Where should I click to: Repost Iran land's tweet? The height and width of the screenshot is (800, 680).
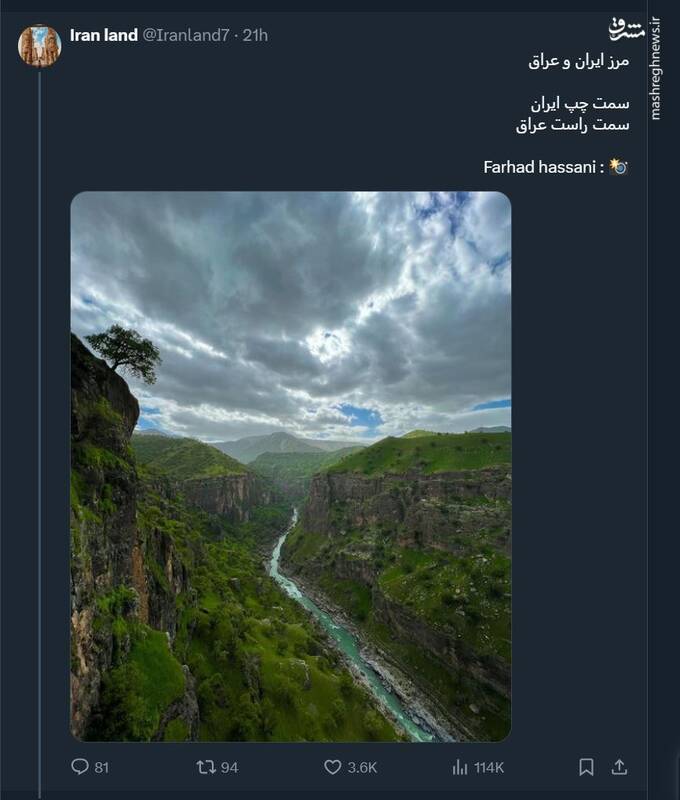click(x=206, y=767)
